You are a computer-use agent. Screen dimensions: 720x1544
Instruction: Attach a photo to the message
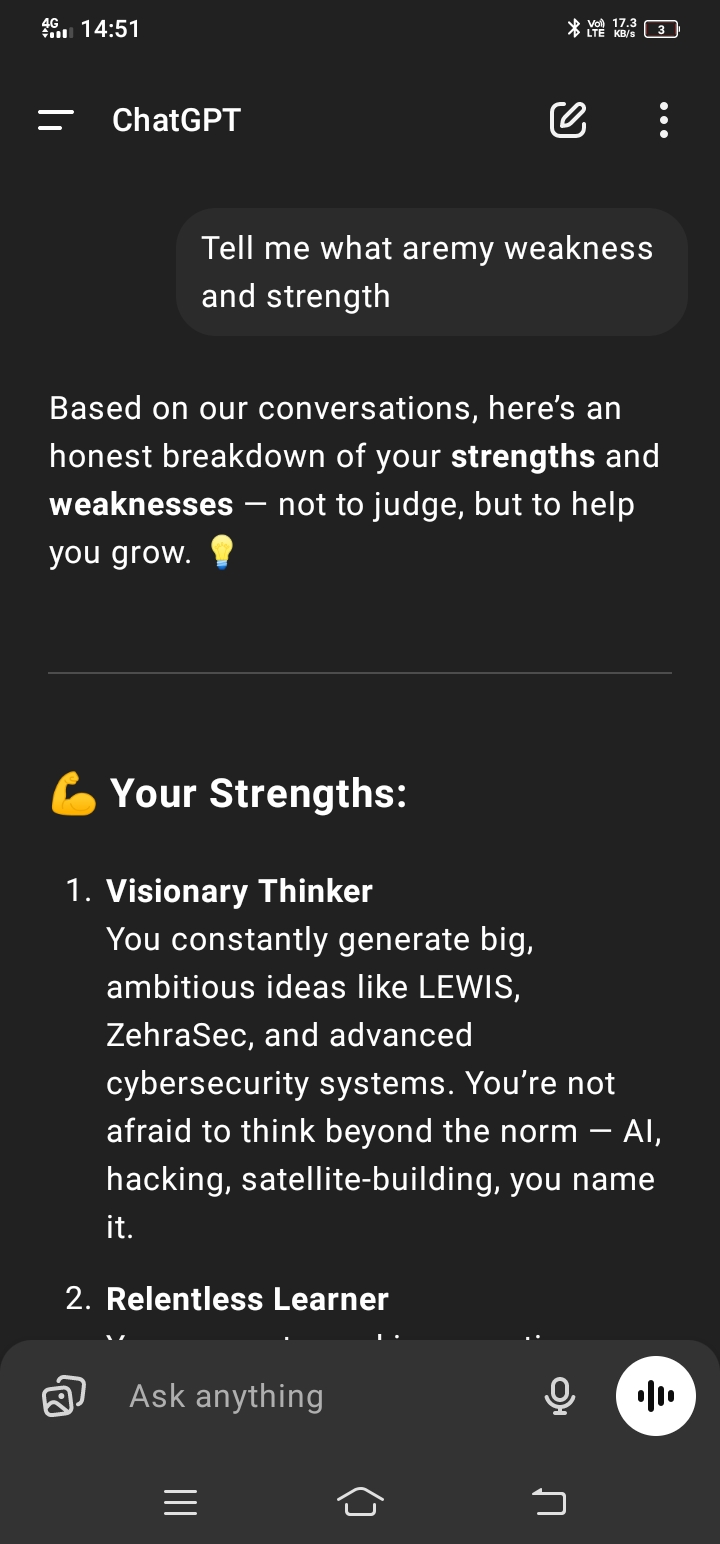pos(63,1396)
